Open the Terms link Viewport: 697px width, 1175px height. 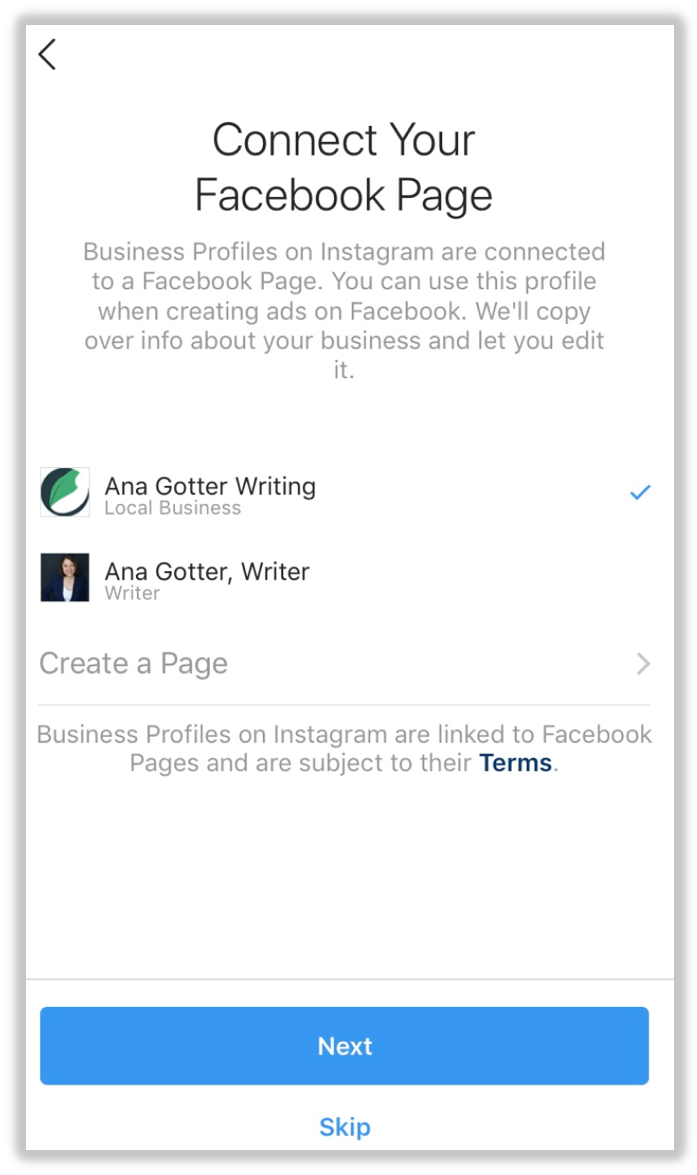coord(515,763)
